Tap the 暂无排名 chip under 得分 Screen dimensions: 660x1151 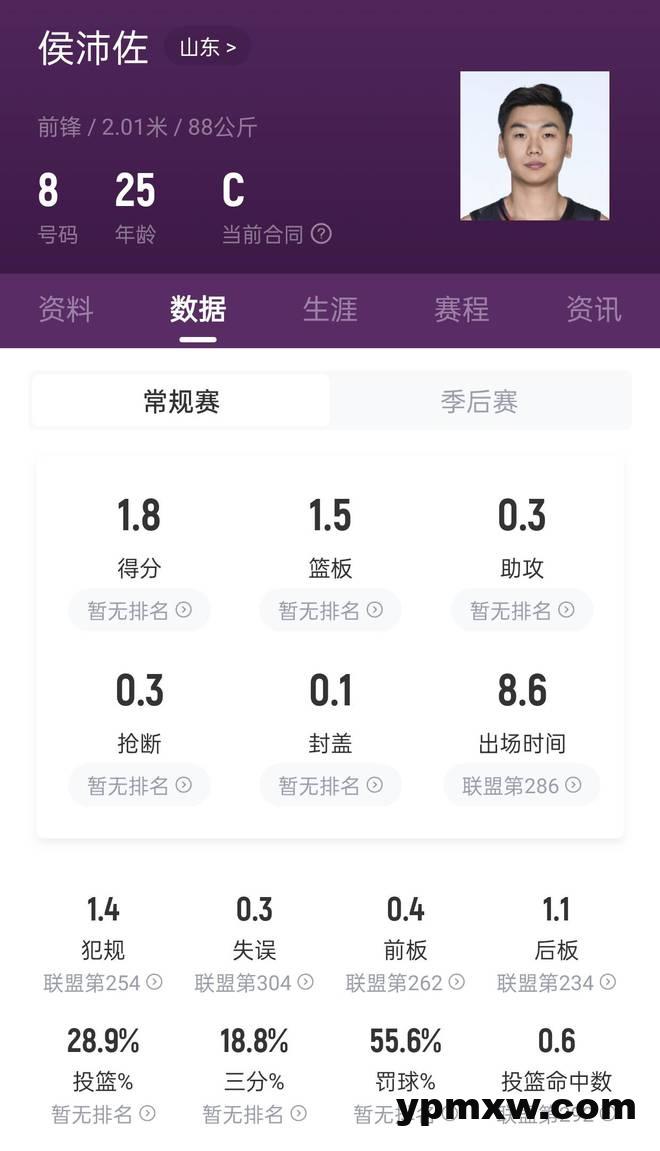click(x=139, y=610)
